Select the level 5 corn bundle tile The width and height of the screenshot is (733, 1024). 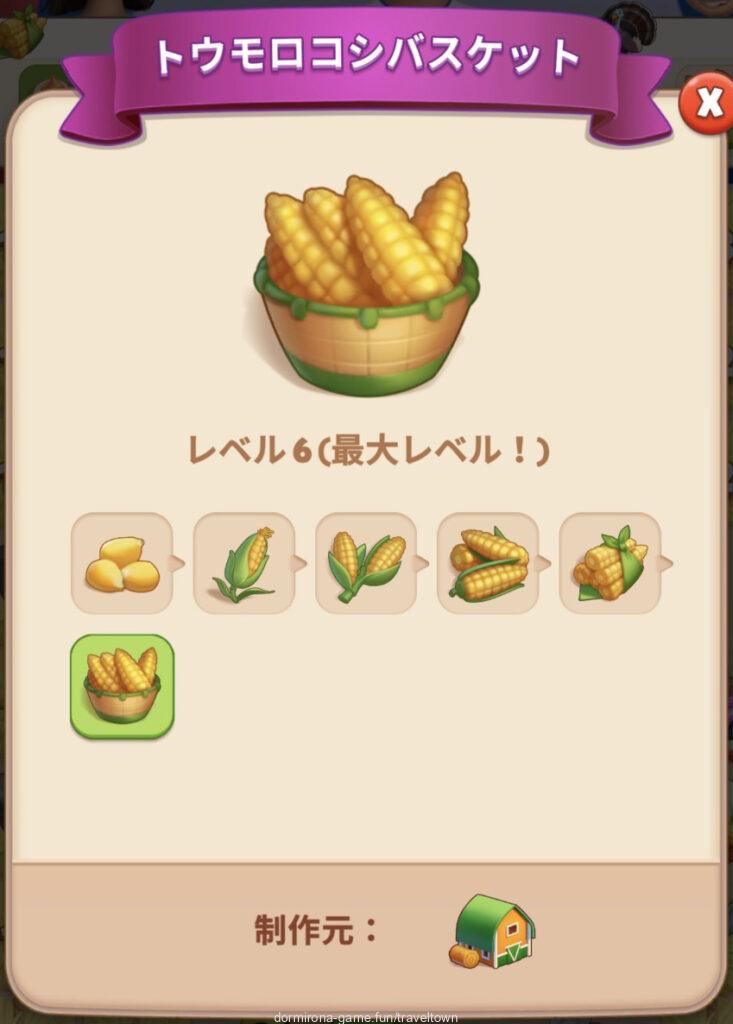tap(610, 563)
